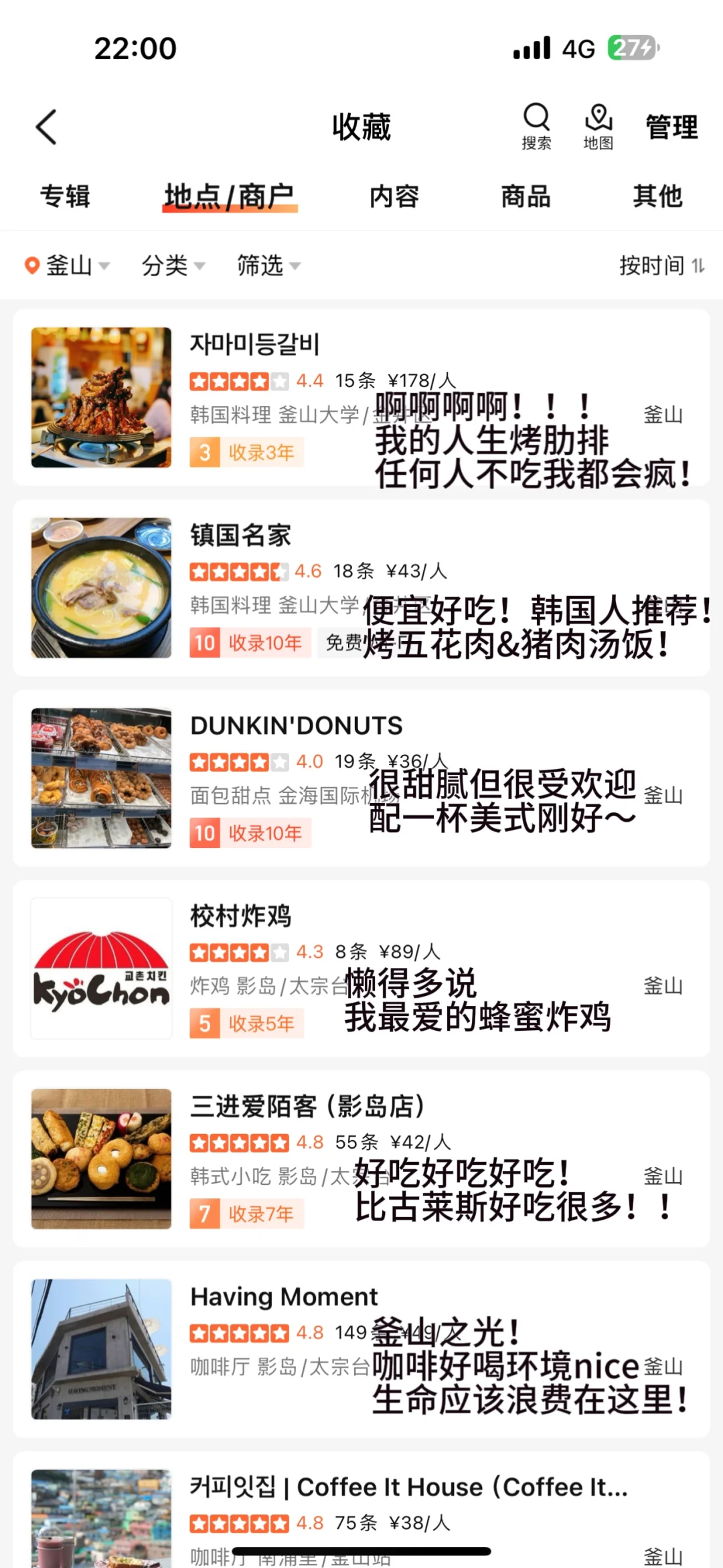Viewport: 723px width, 1568px height.
Task: Open the Having Moment cafe card
Action: [285, 1297]
